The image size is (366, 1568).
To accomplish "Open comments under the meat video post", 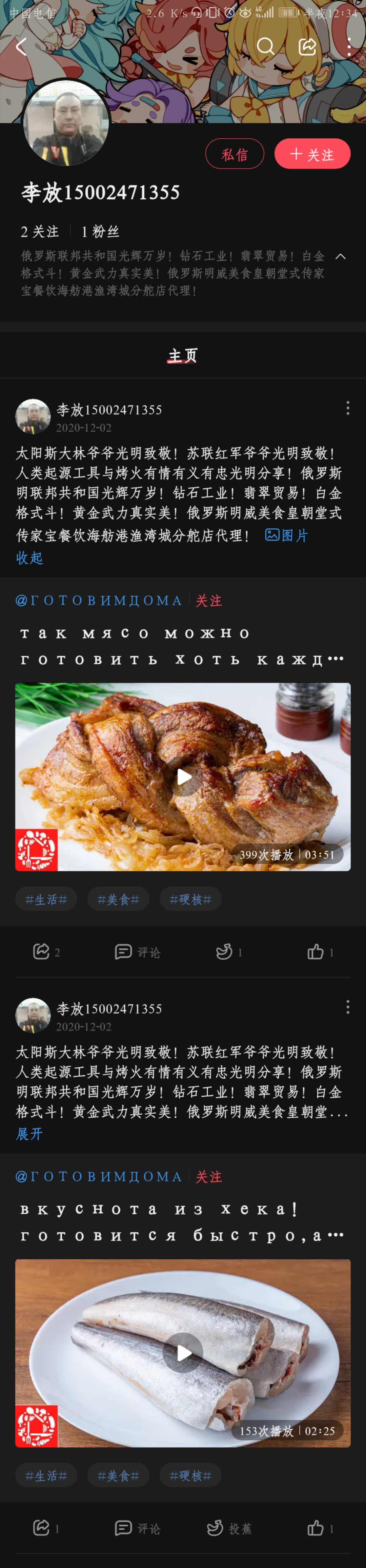I will point(137,952).
